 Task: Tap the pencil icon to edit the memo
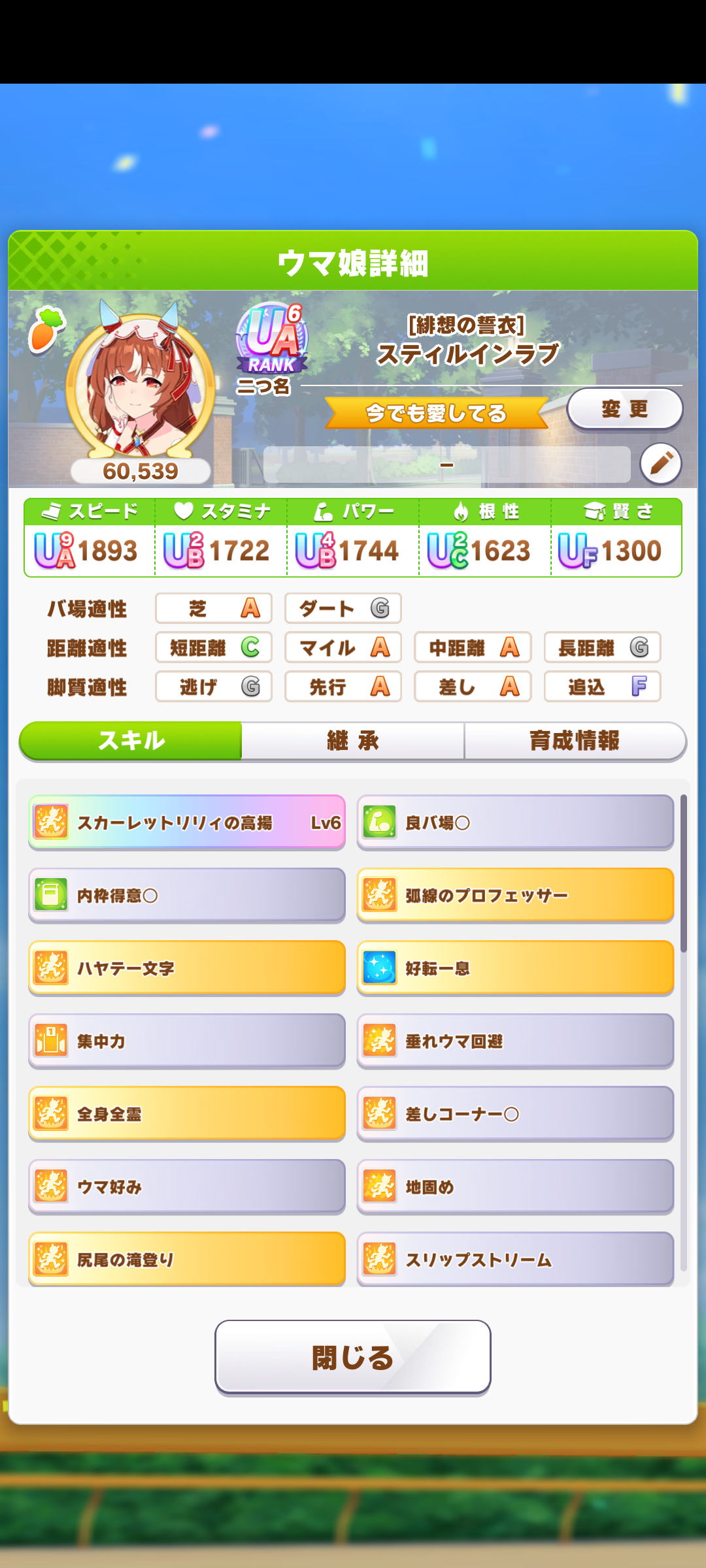pos(660,464)
